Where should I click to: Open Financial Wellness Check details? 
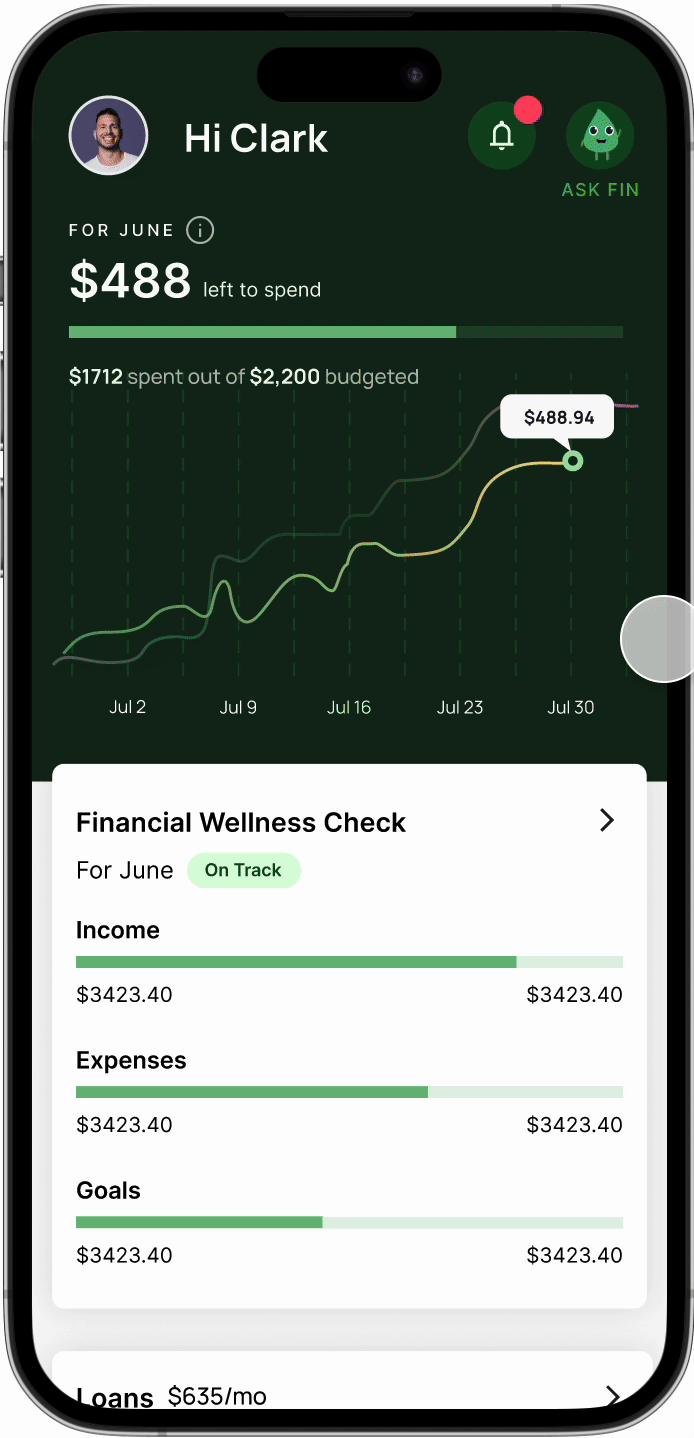(x=606, y=821)
